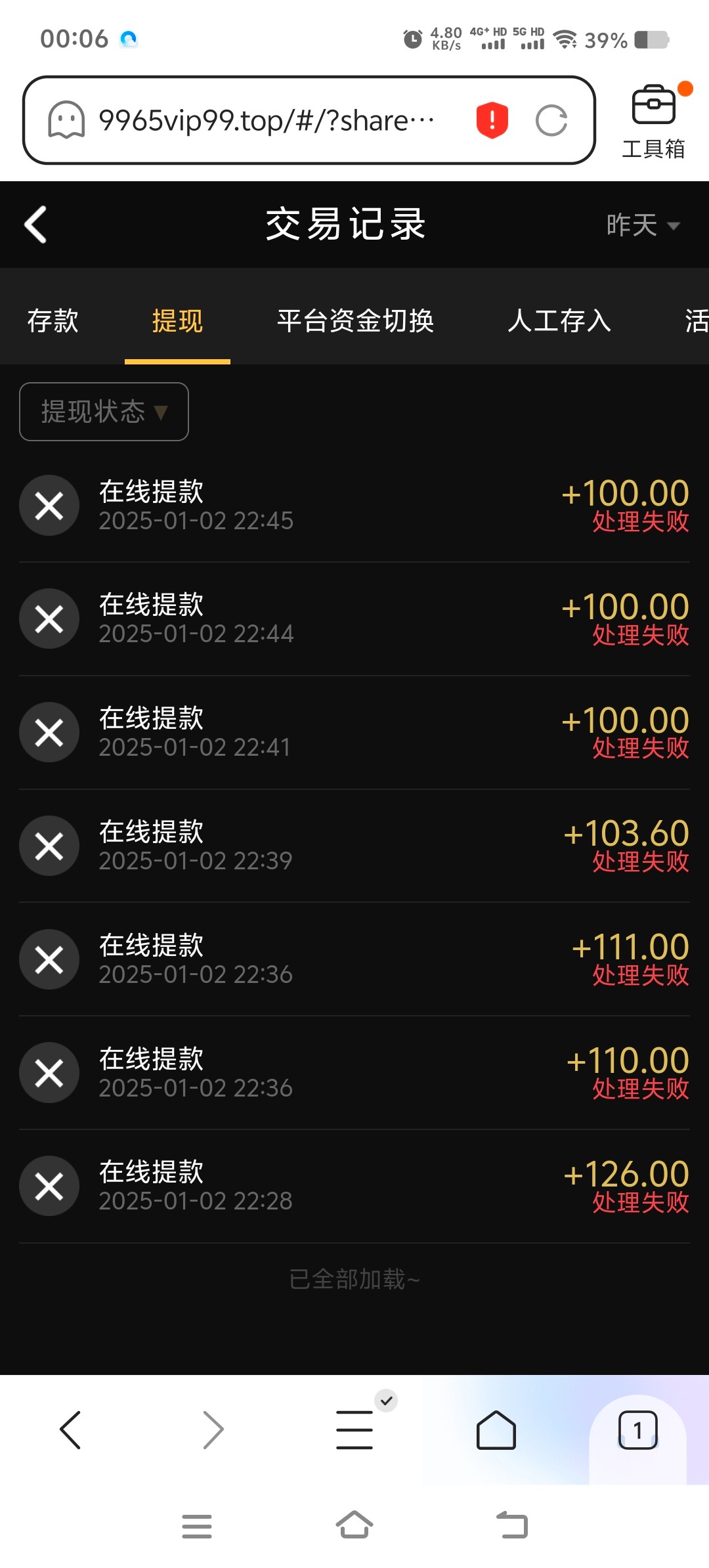Viewport: 709px width, 1568px height.
Task: Go back from the 交易记录 page
Action: click(x=36, y=225)
